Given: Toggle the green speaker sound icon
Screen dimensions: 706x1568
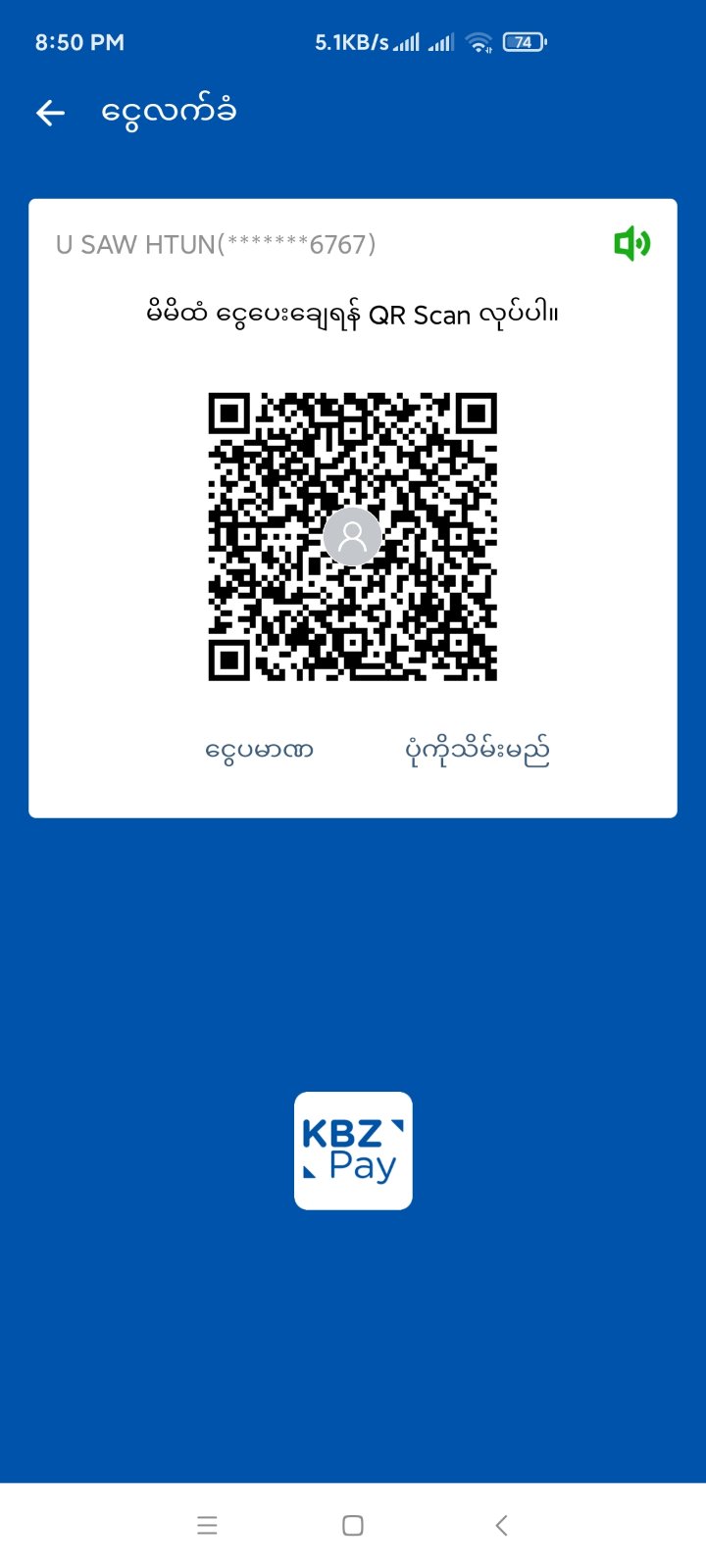Looking at the screenshot, I should coord(632,243).
